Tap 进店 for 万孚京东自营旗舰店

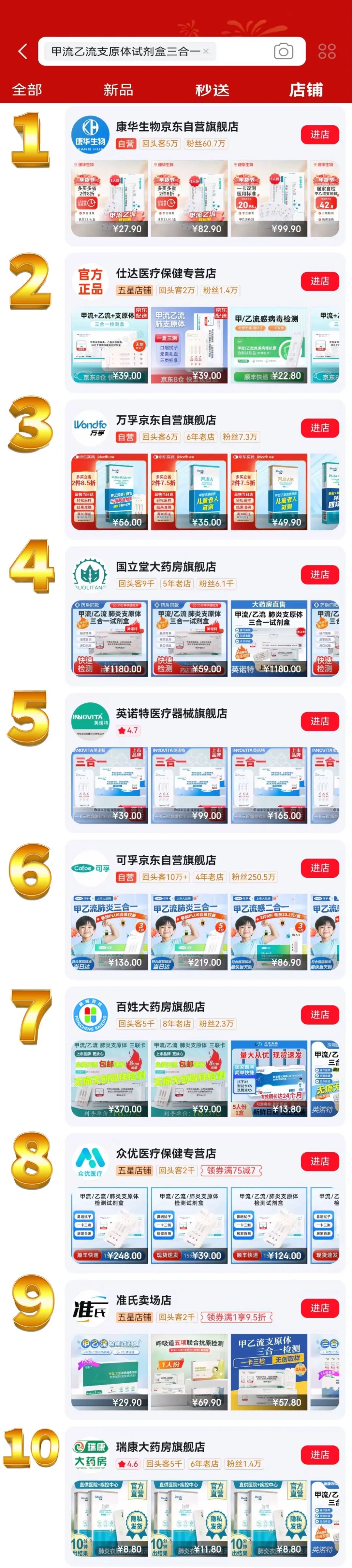click(x=320, y=428)
